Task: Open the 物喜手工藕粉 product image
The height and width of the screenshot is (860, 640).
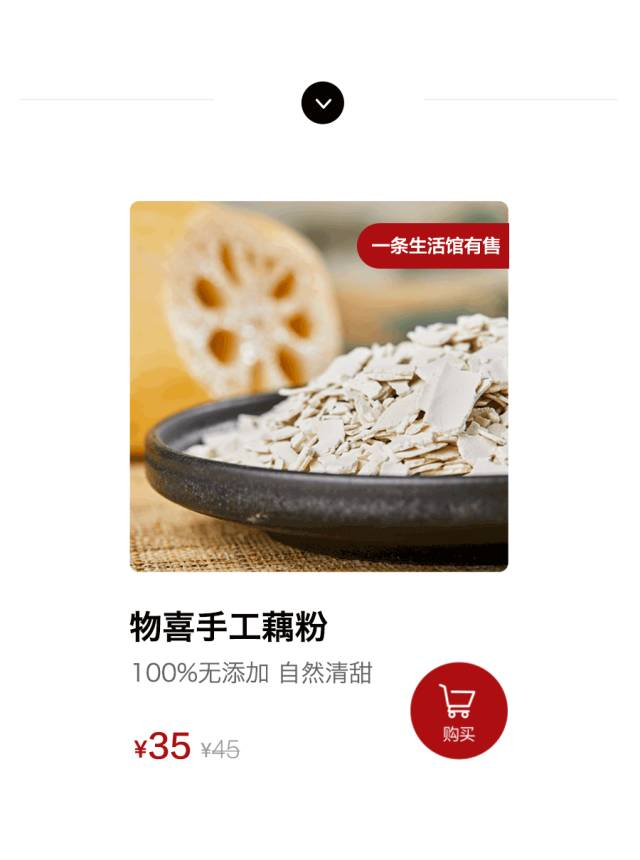Action: pyautogui.click(x=319, y=387)
